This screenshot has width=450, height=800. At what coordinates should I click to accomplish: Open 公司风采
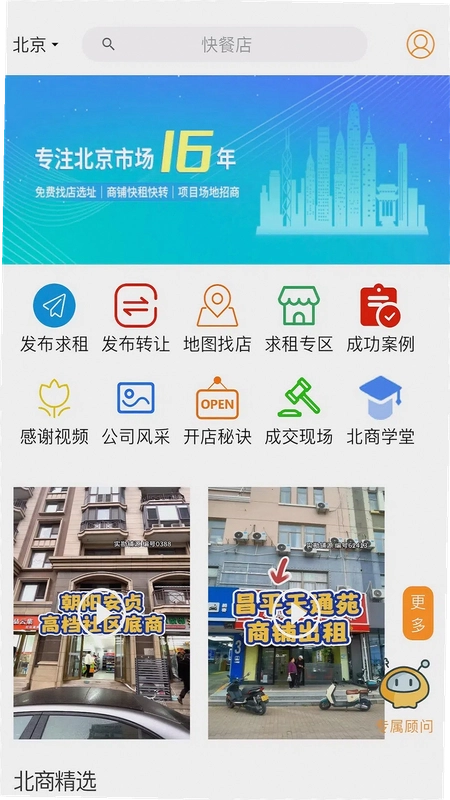[x=136, y=411]
